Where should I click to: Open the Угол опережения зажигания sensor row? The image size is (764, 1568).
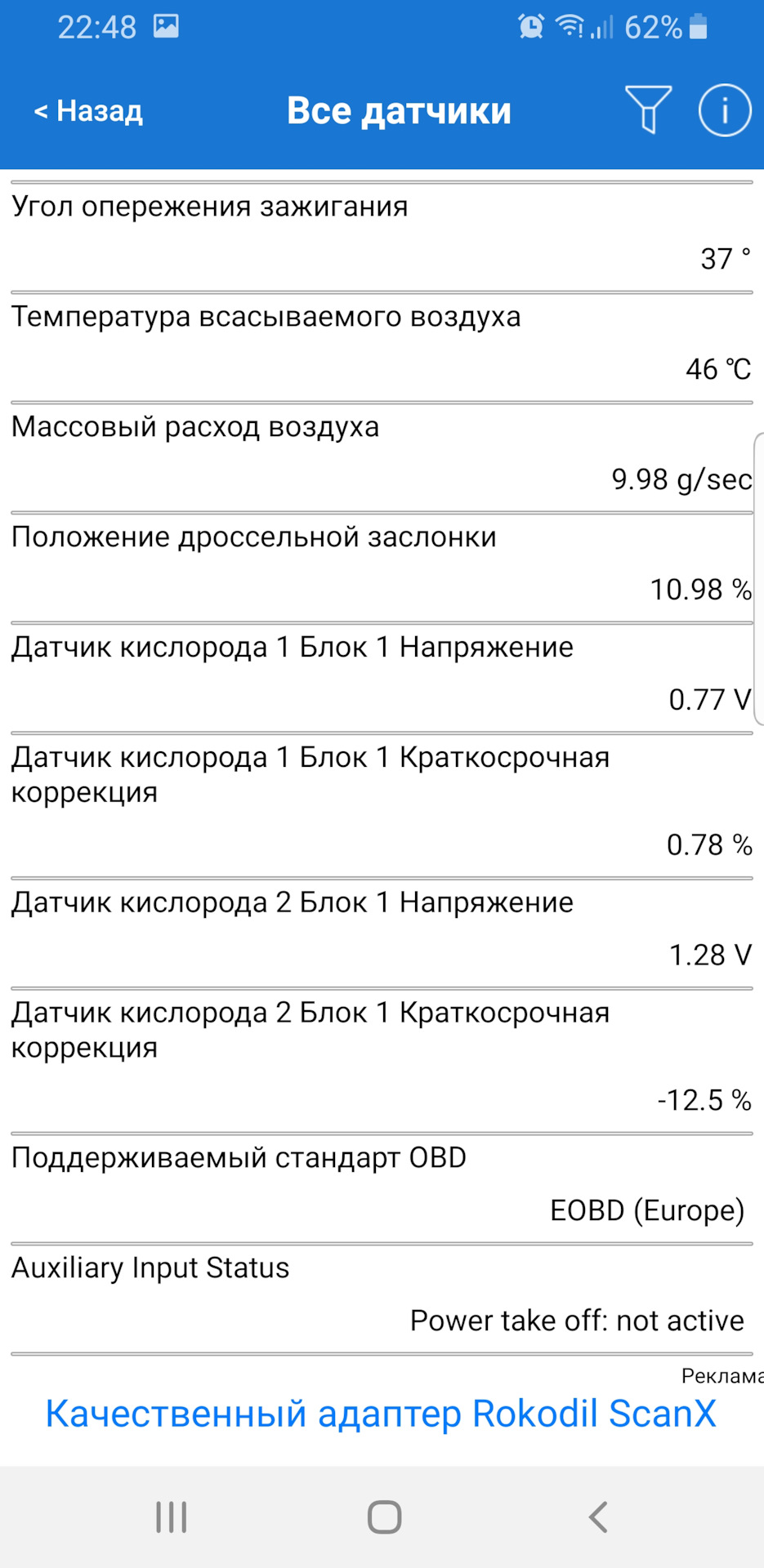[x=381, y=234]
